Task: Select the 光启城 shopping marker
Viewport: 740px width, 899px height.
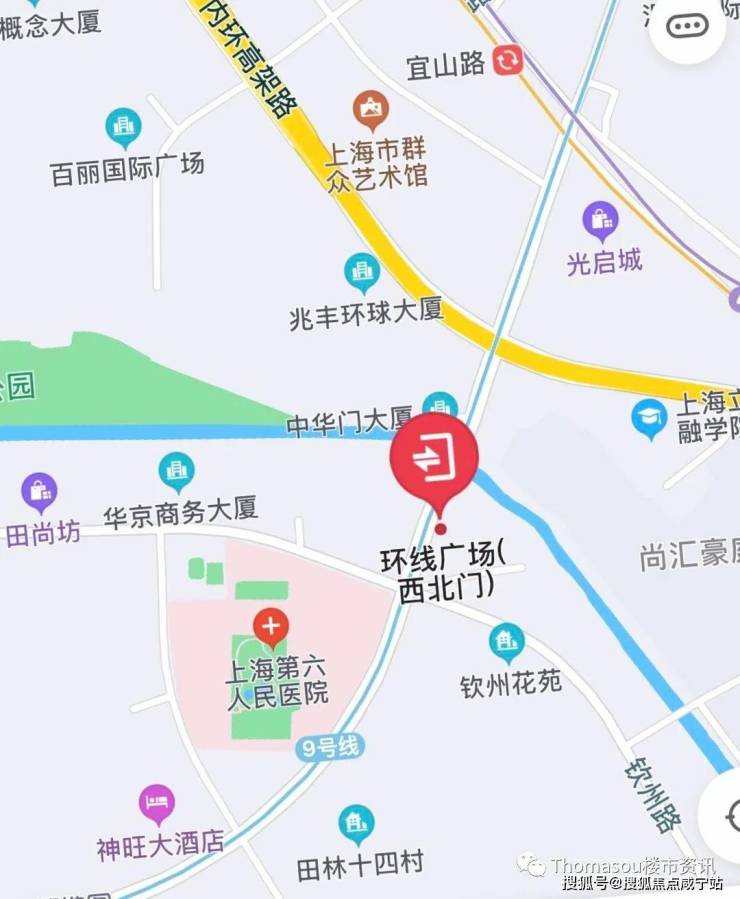Action: 601,221
